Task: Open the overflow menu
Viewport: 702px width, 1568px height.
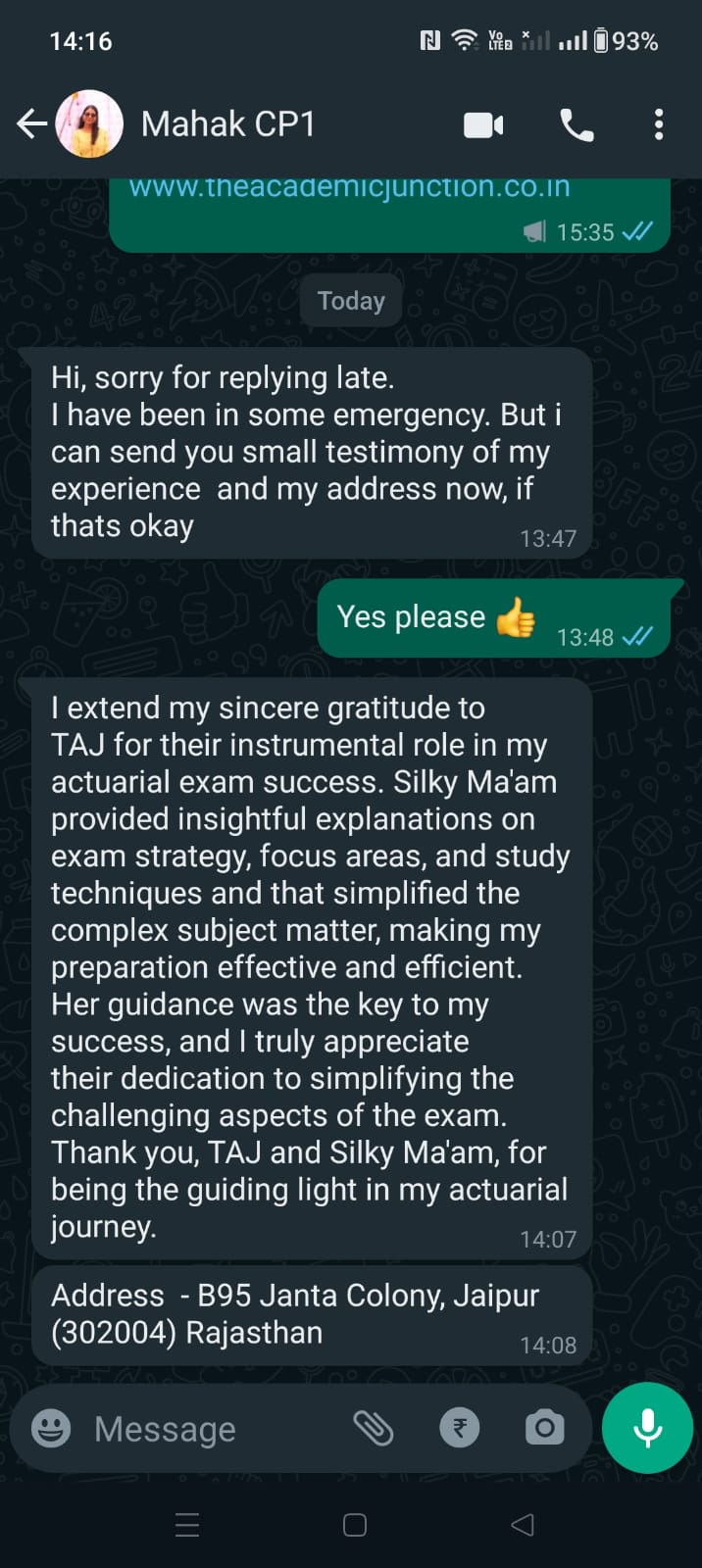Action: [x=658, y=125]
